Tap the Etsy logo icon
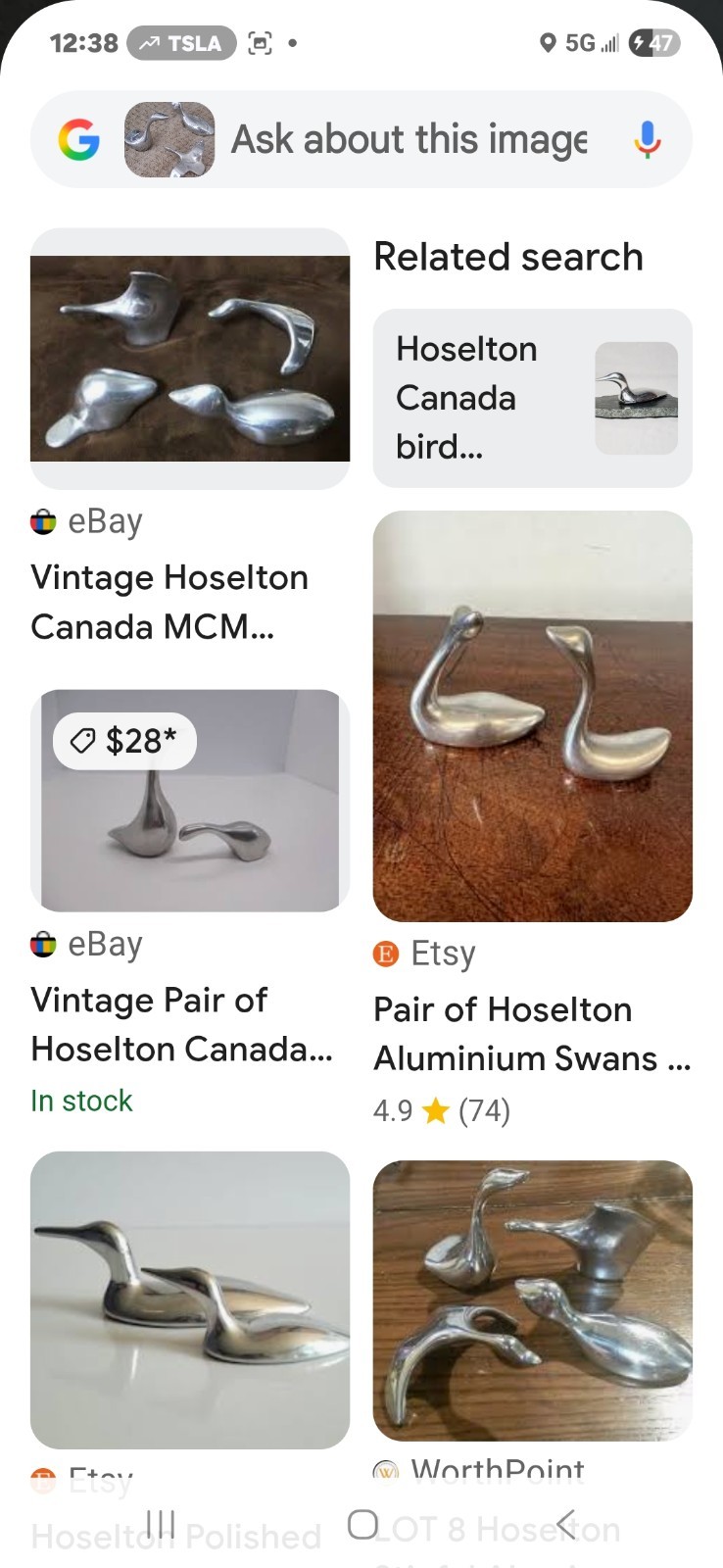 pyautogui.click(x=387, y=953)
